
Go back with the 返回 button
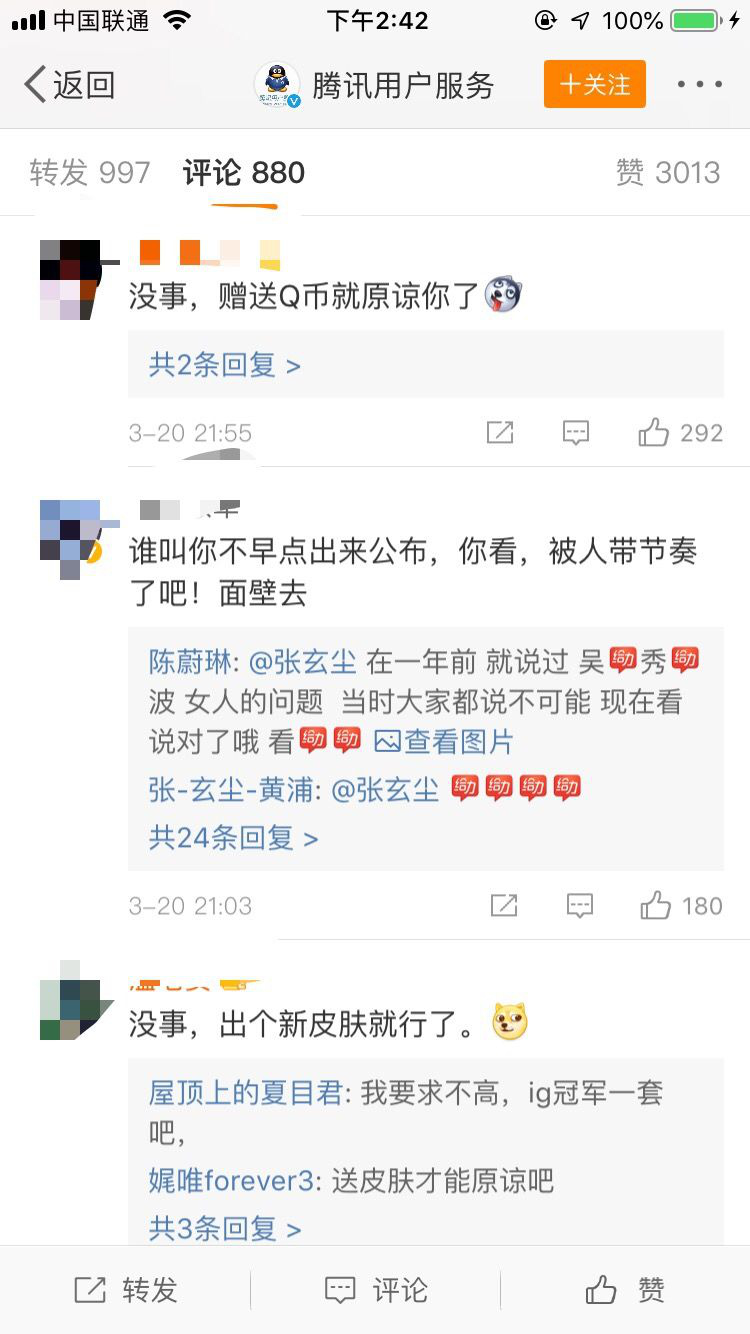tap(68, 85)
